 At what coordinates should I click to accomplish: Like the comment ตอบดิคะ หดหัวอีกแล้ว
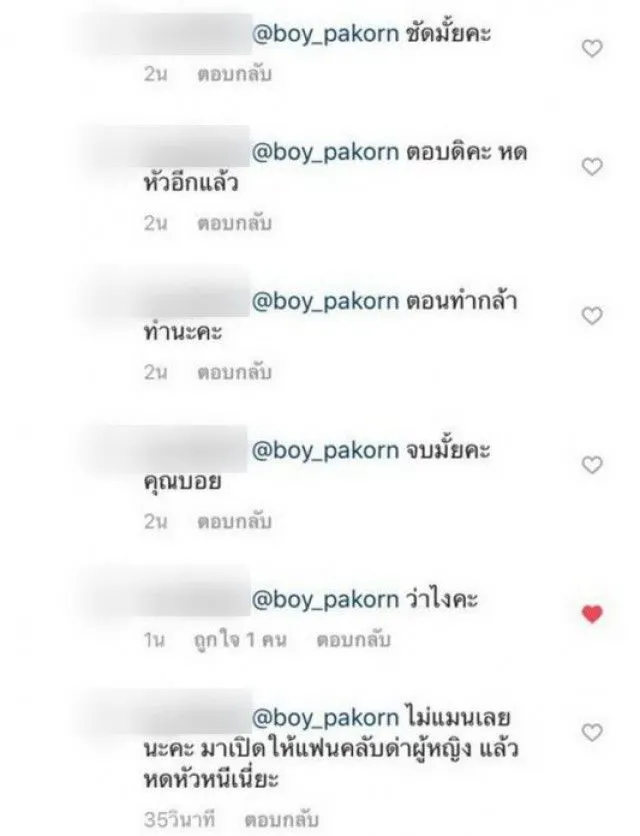tap(592, 166)
